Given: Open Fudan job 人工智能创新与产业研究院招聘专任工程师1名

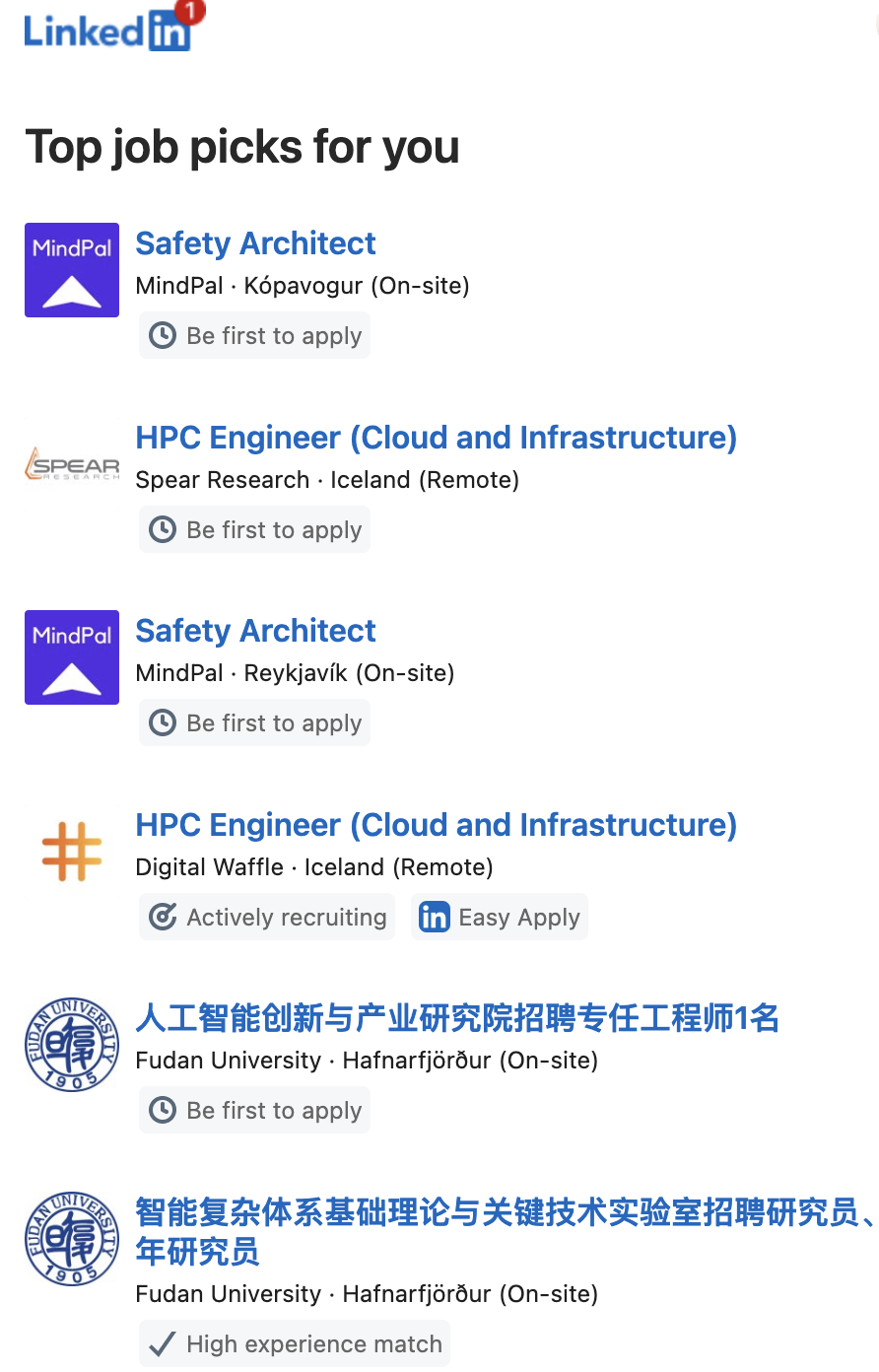Looking at the screenshot, I should pyautogui.click(x=456, y=1018).
